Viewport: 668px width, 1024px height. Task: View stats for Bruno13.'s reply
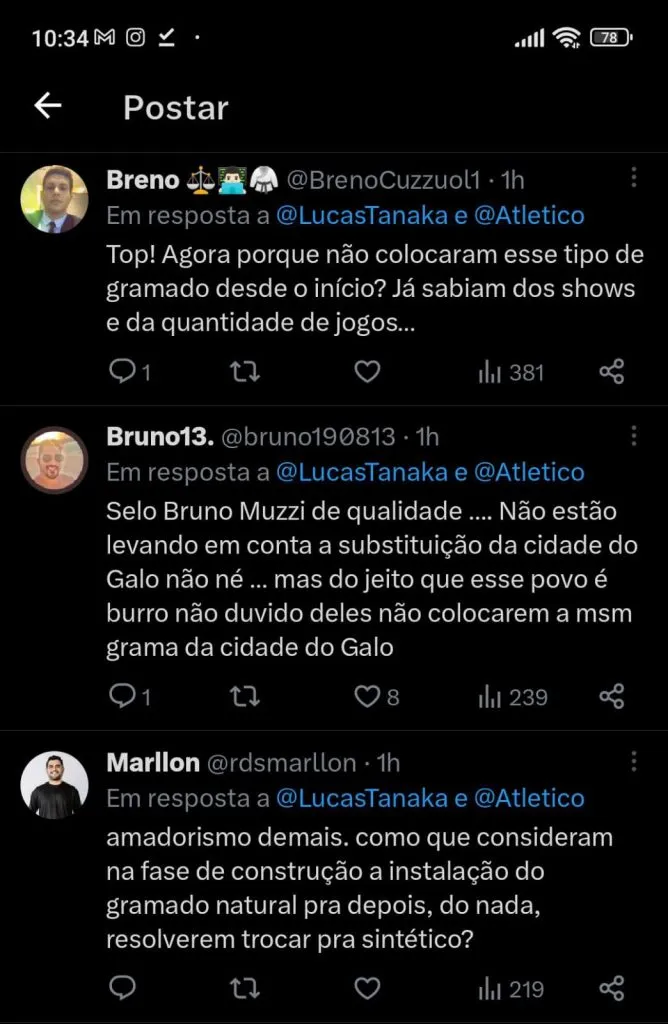512,696
